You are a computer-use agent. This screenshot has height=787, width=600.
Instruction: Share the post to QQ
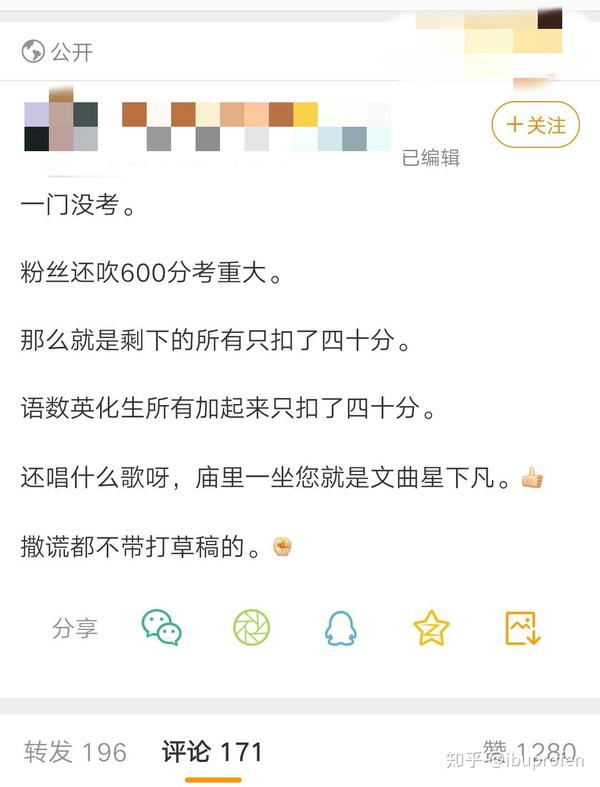pyautogui.click(x=340, y=628)
